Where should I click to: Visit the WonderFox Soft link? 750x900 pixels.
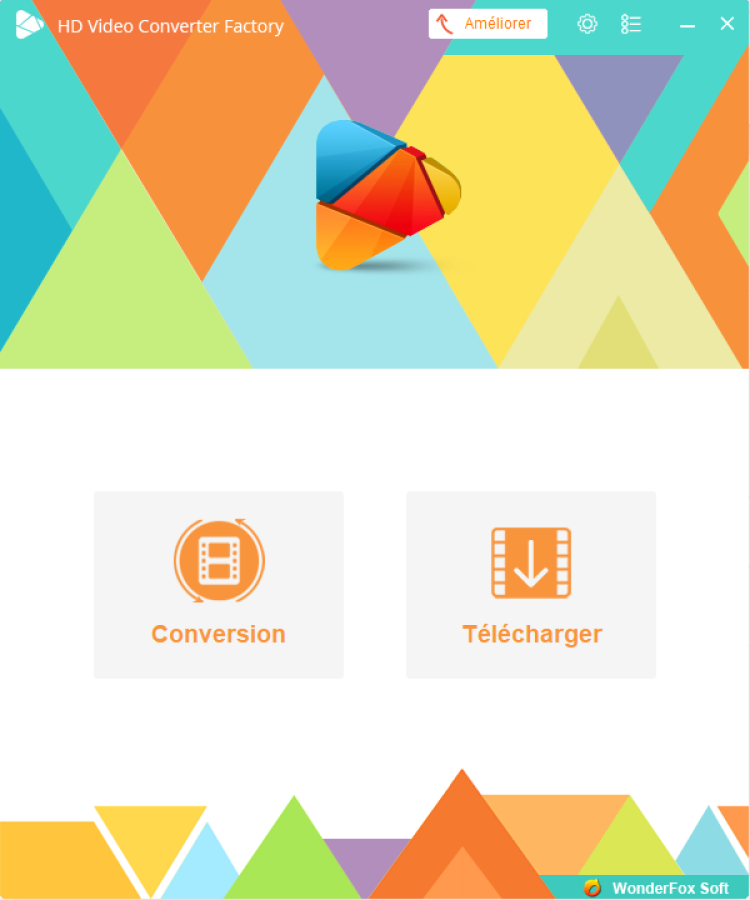click(658, 888)
